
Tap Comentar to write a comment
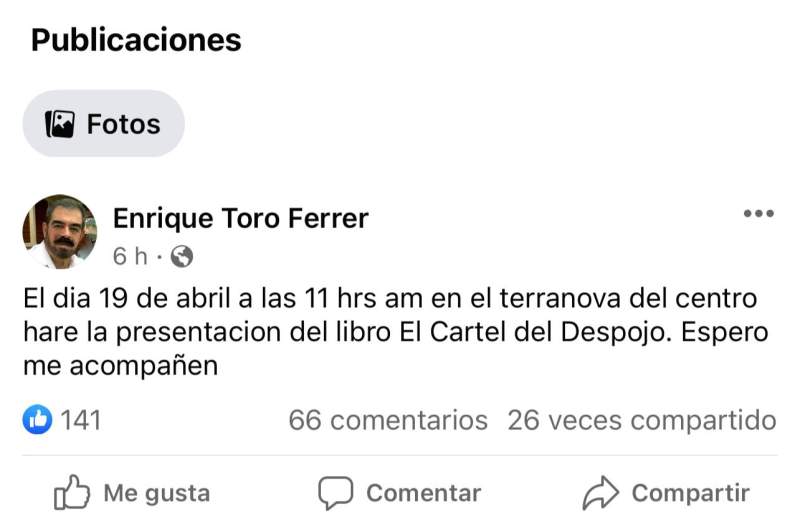point(400,493)
